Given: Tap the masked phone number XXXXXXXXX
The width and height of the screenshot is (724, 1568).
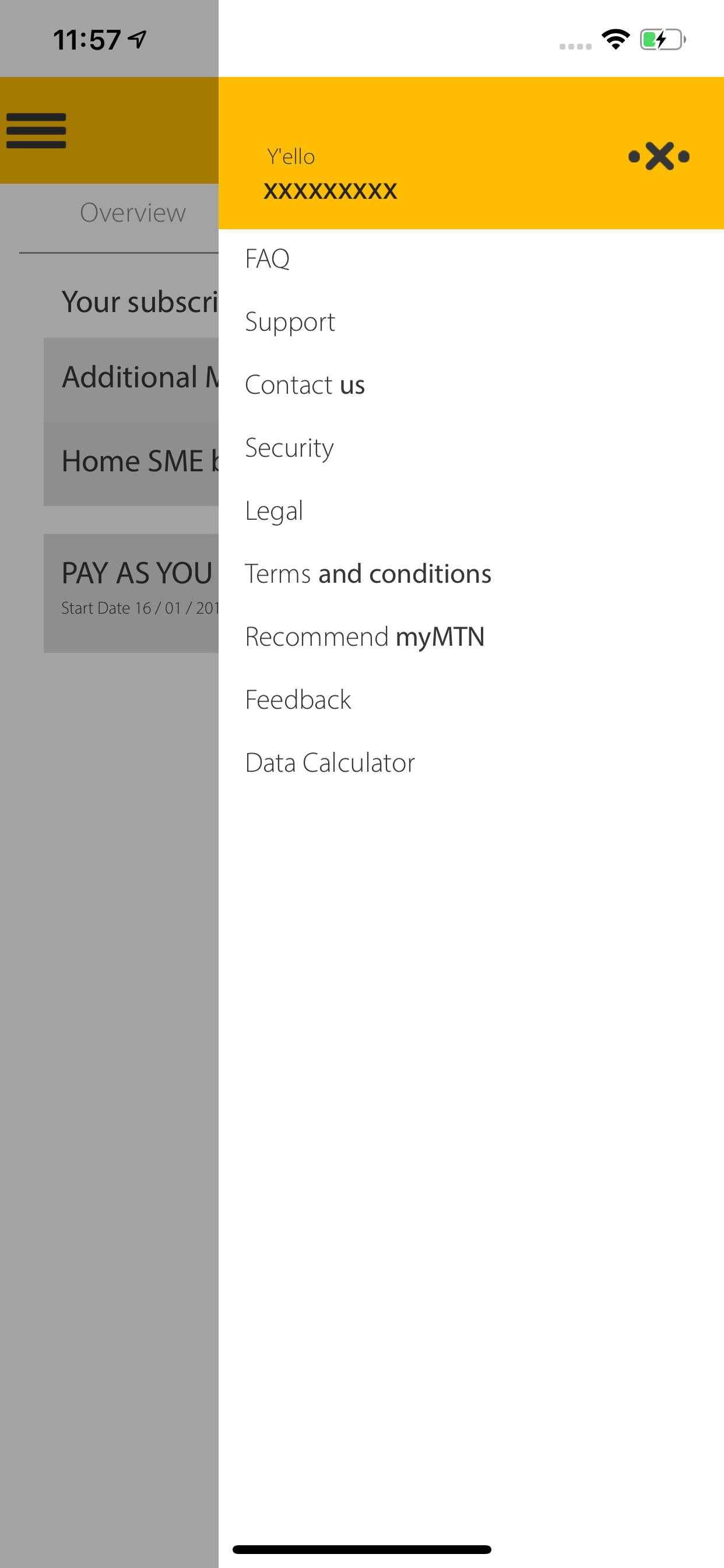Looking at the screenshot, I should [331, 191].
